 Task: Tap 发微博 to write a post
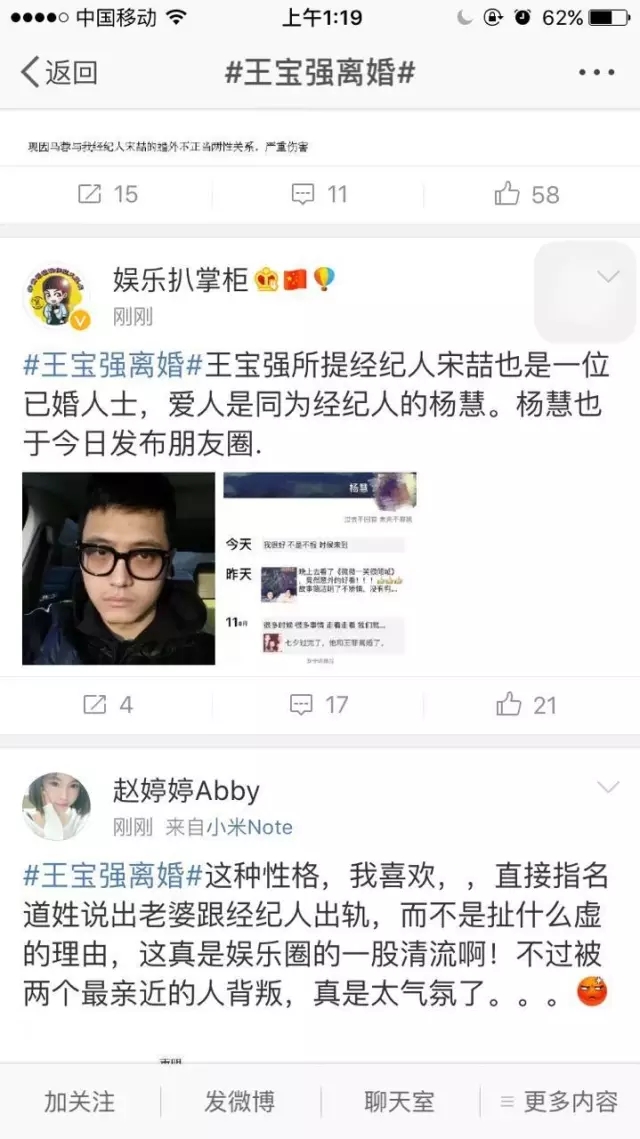coord(240,1102)
